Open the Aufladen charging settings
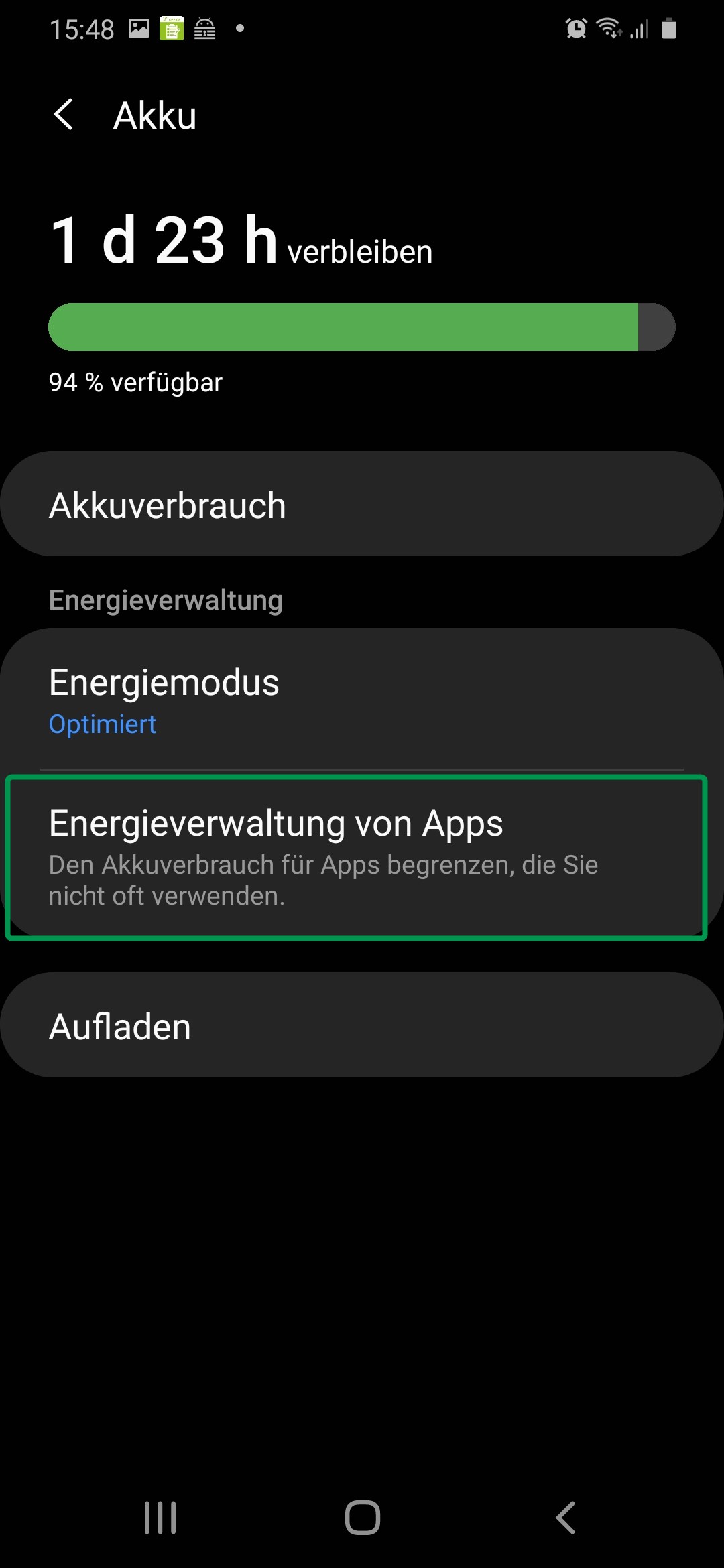The width and height of the screenshot is (724, 1568). coord(362,1025)
